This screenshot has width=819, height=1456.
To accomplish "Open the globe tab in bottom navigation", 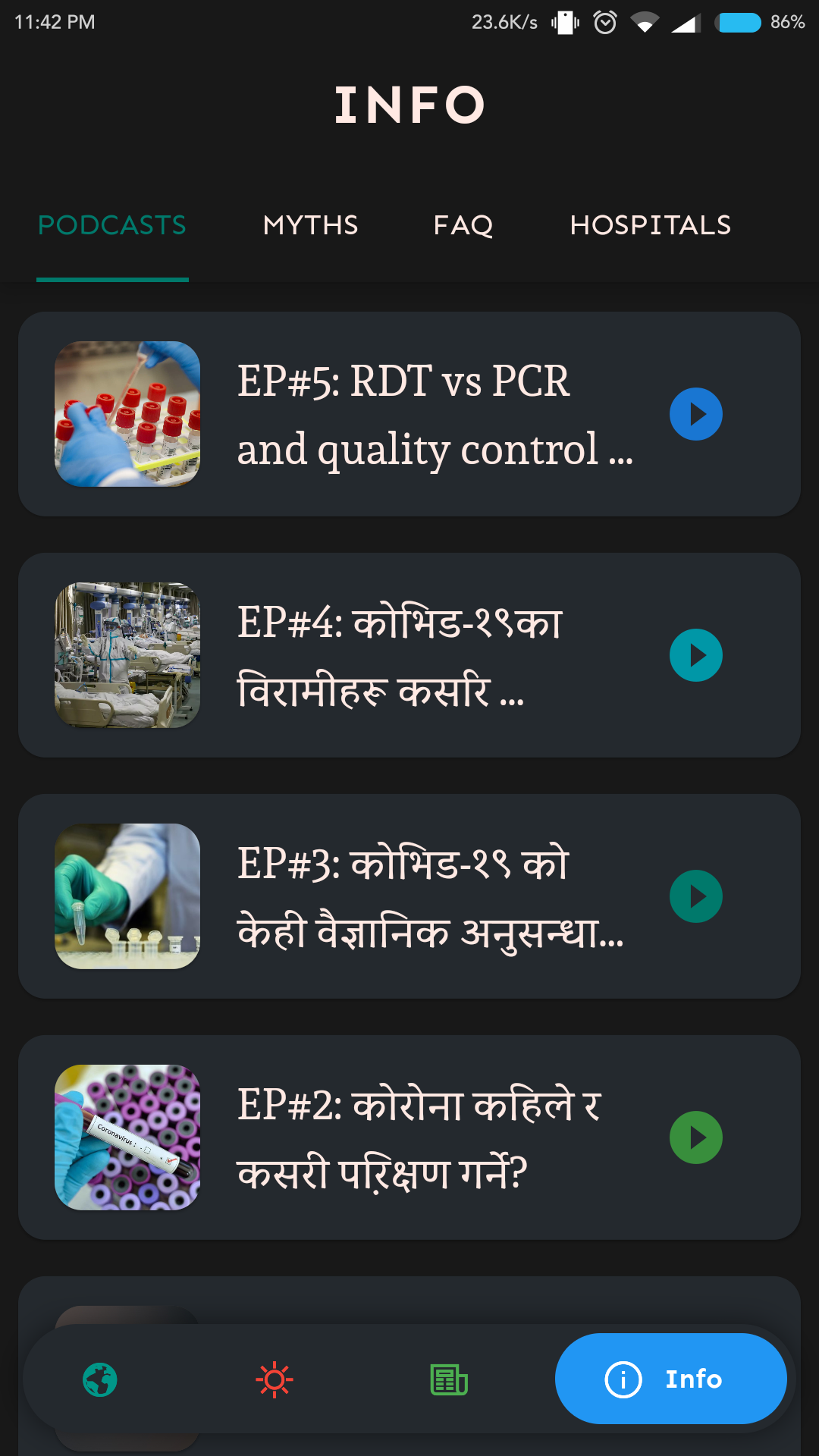I will 100,1379.
